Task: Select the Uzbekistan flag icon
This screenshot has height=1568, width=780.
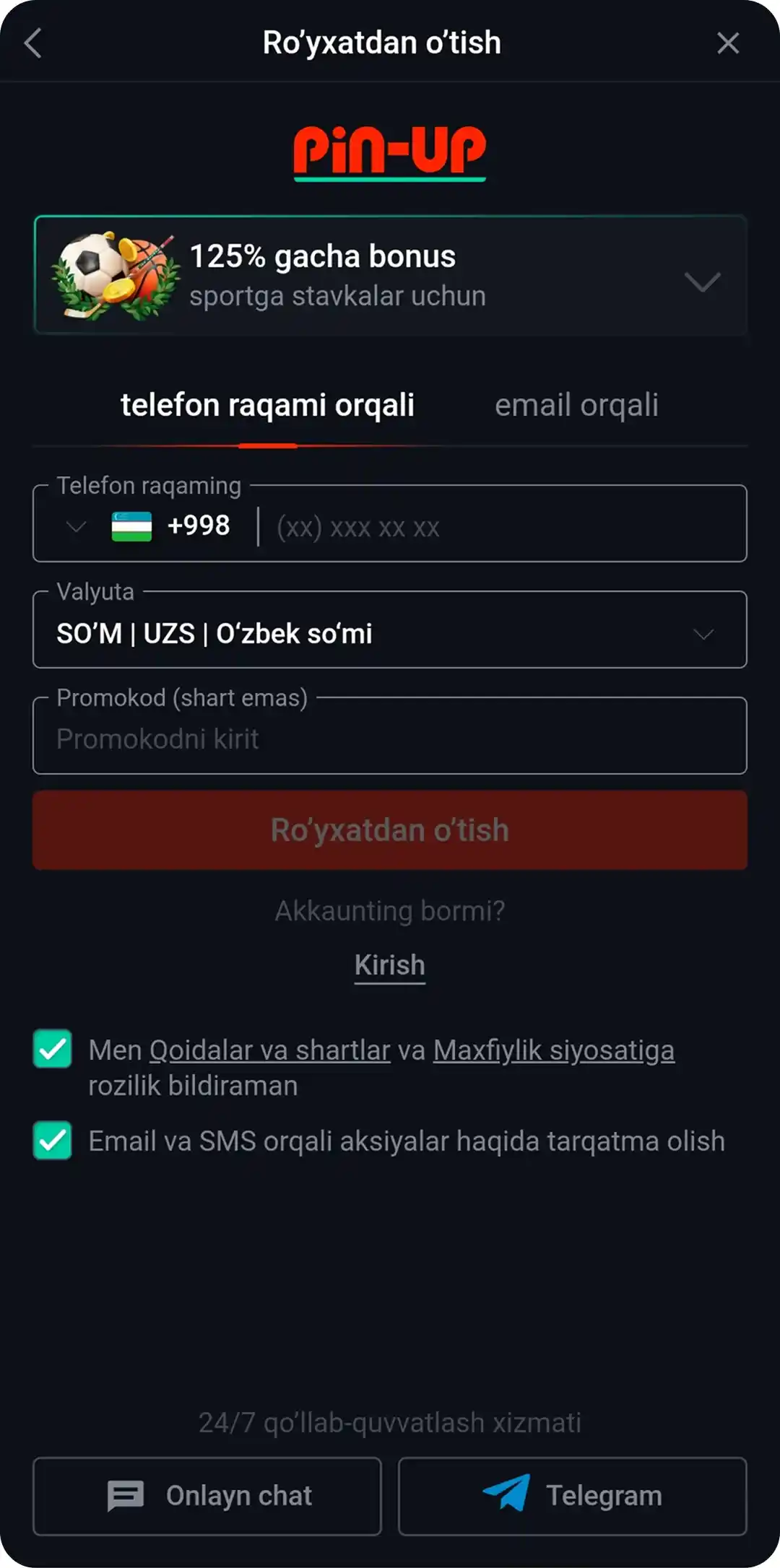Action: (131, 525)
